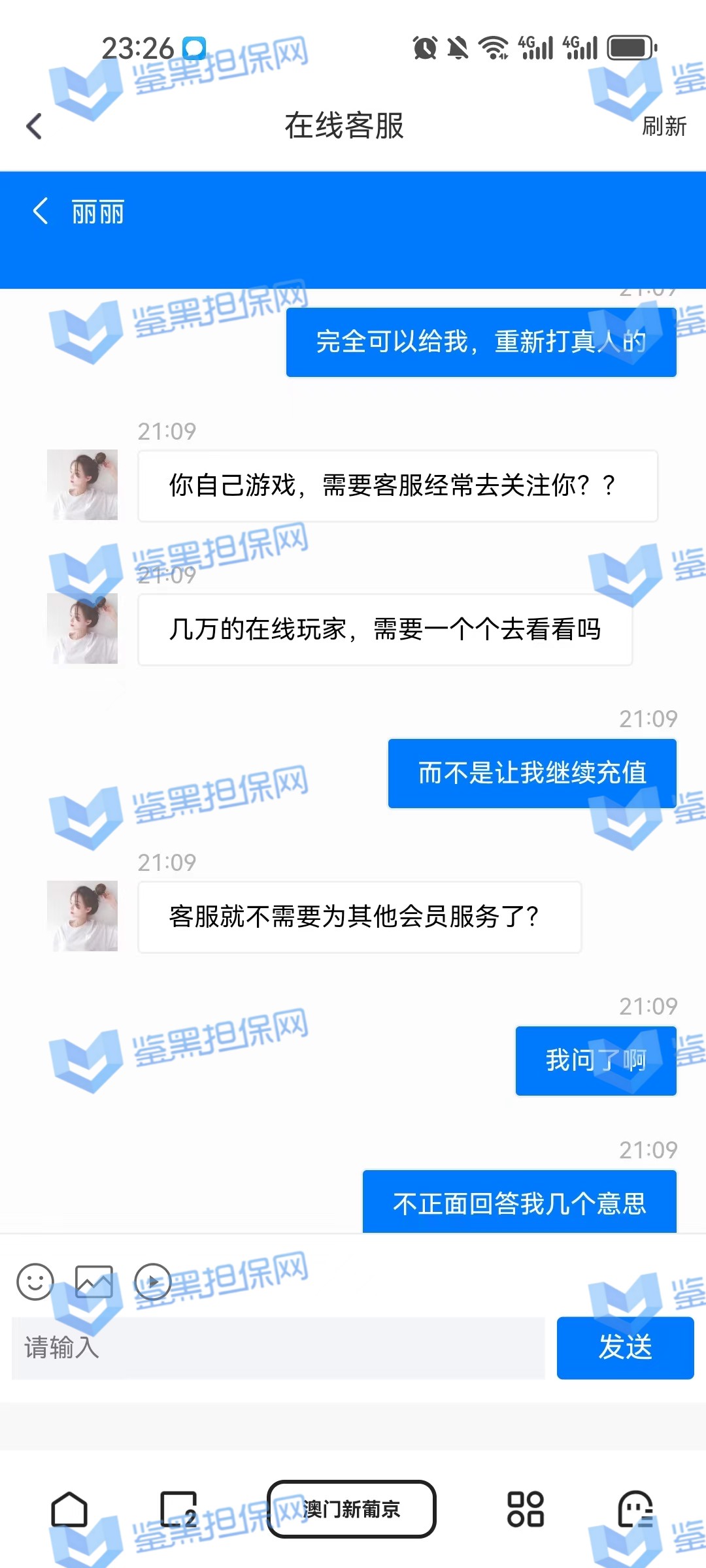This screenshot has width=706, height=1568.
Task: Attach a video to the chat
Action: (x=153, y=1281)
